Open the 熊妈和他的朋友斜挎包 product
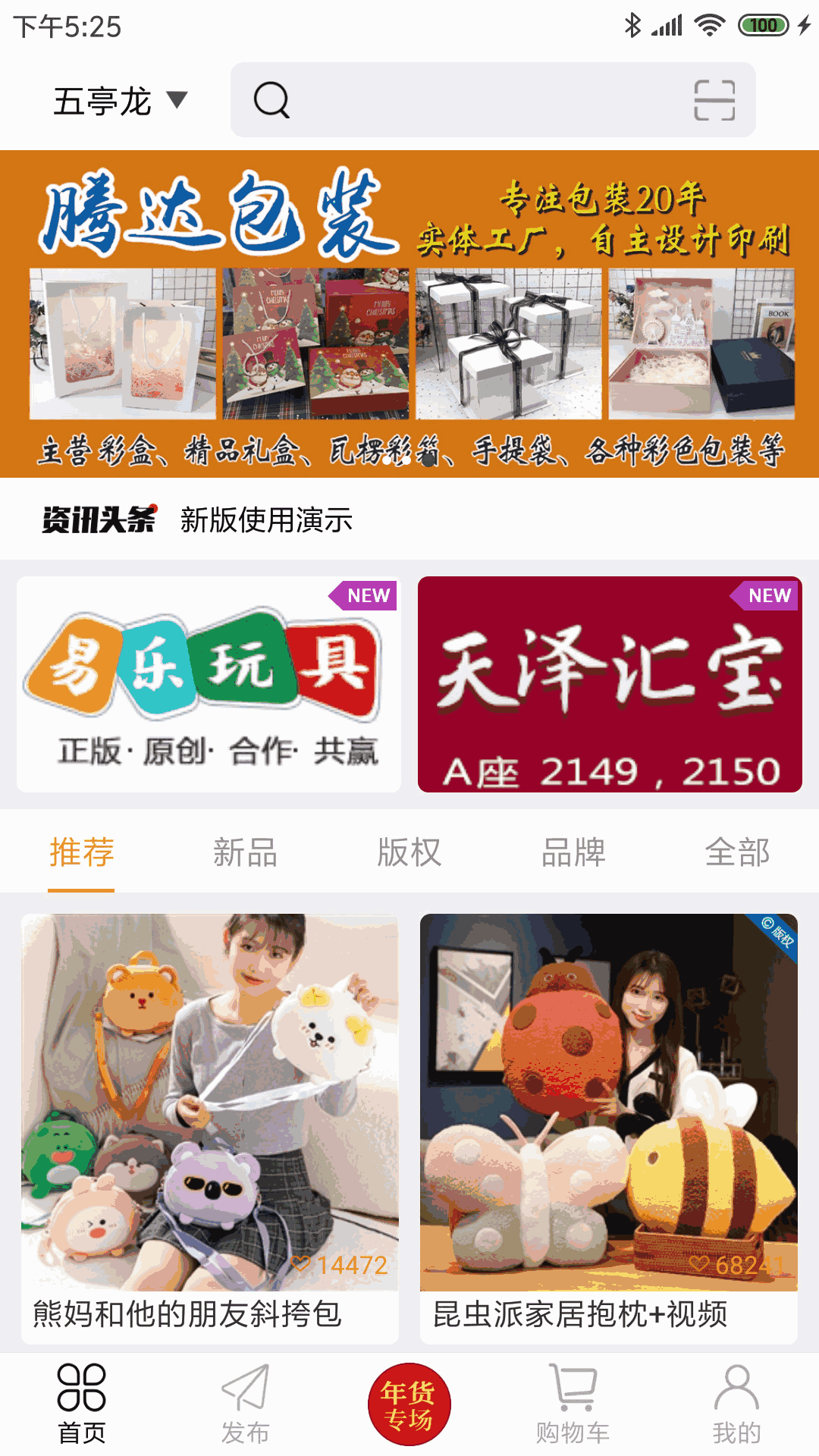Image resolution: width=819 pixels, height=1456 pixels. (x=210, y=1127)
